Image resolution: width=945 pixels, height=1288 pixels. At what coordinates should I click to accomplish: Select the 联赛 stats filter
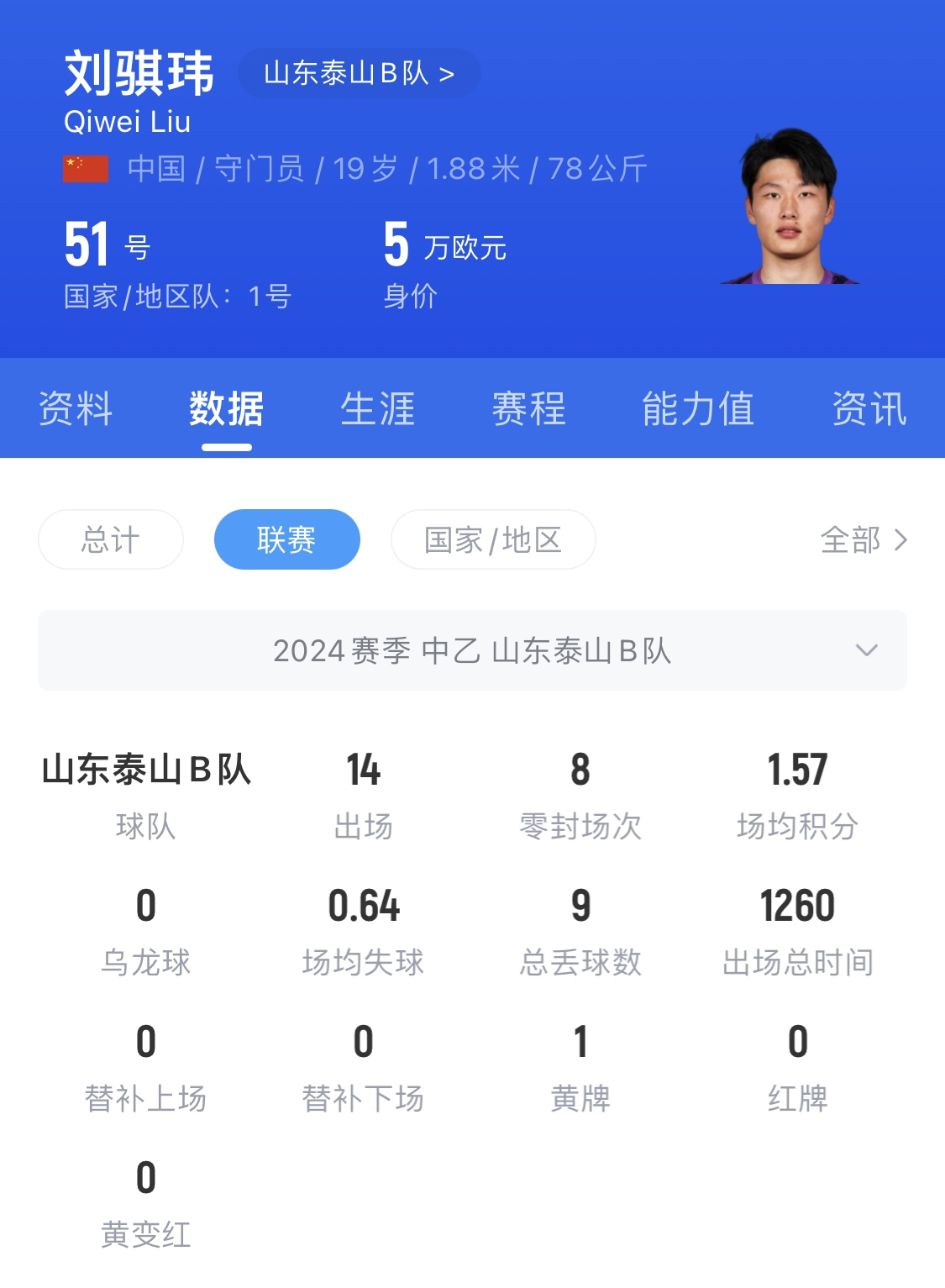tap(287, 539)
